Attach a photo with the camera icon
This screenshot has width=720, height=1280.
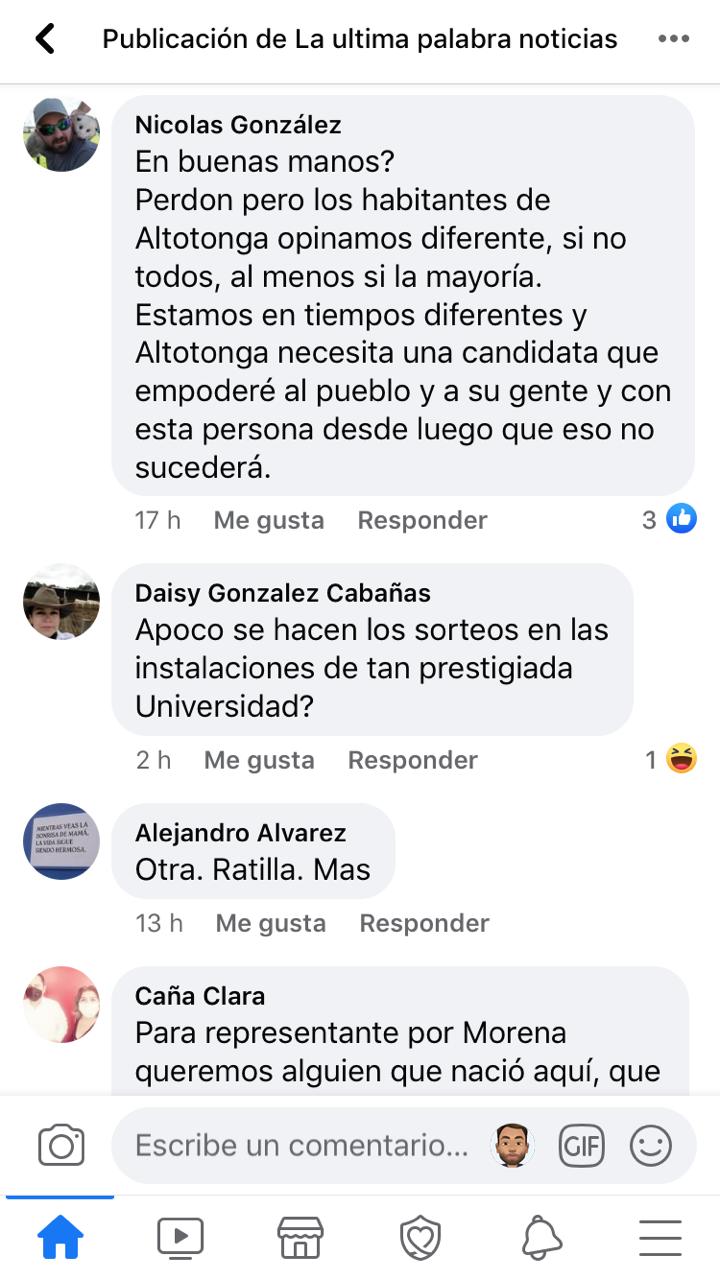click(x=61, y=1145)
